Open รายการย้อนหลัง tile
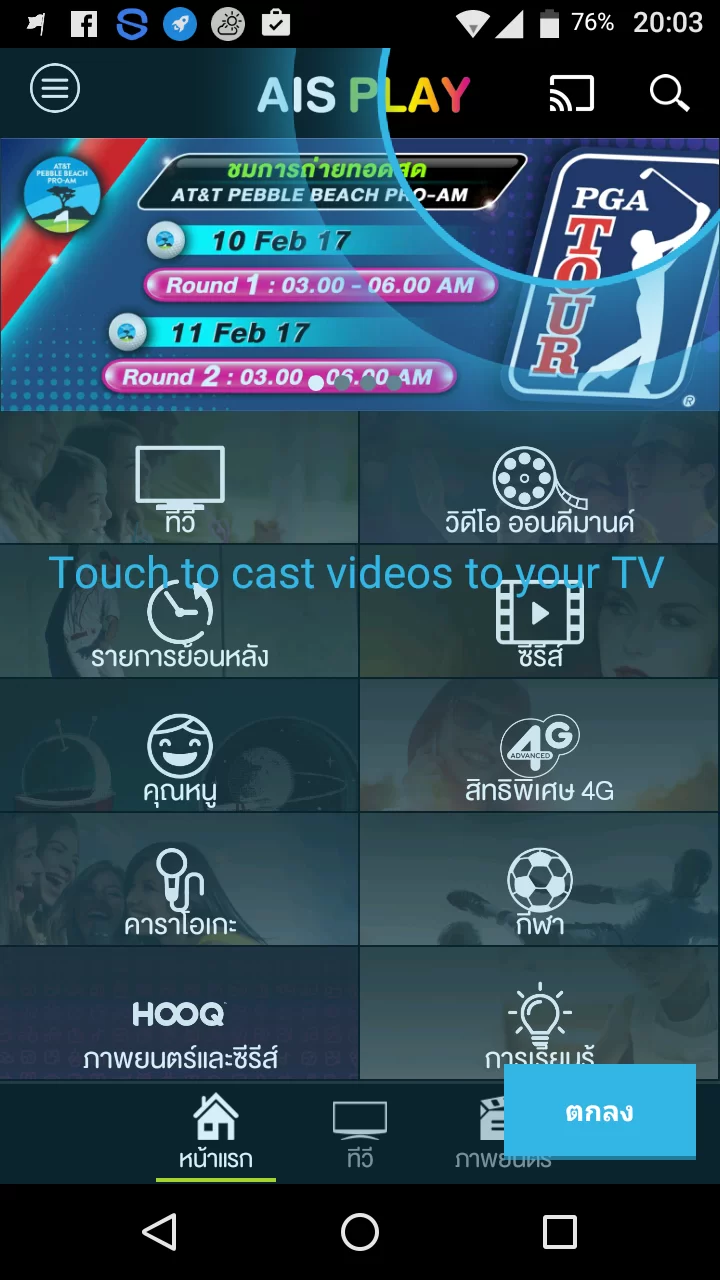 (x=179, y=611)
